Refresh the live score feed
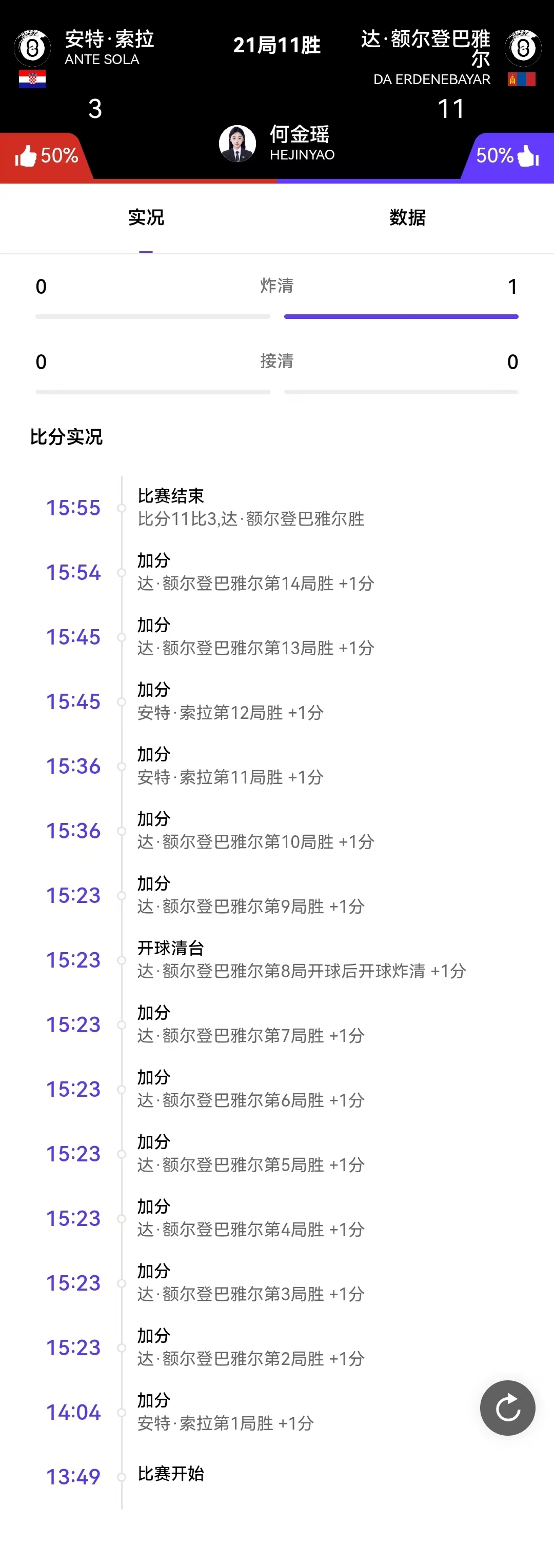 [507, 1408]
